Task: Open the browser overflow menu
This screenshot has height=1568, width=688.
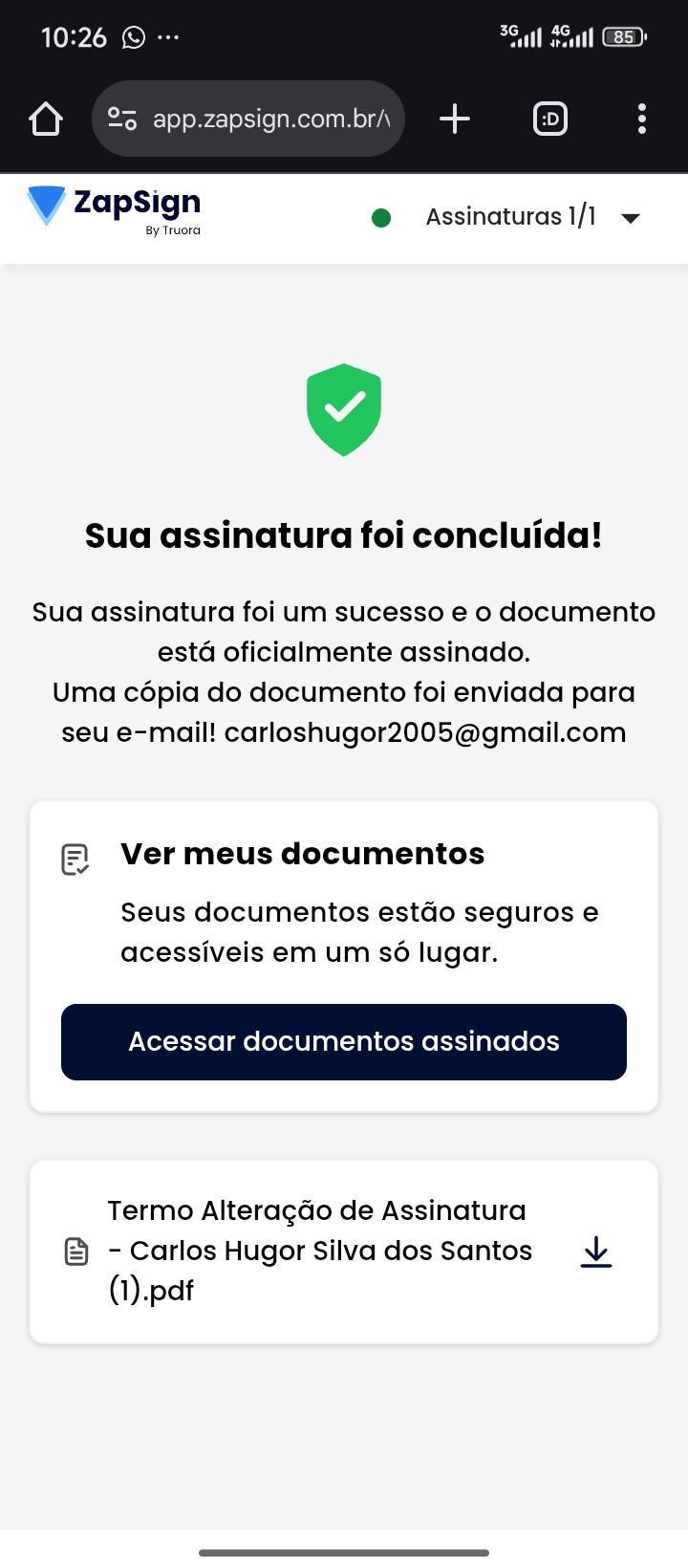Action: 641,119
